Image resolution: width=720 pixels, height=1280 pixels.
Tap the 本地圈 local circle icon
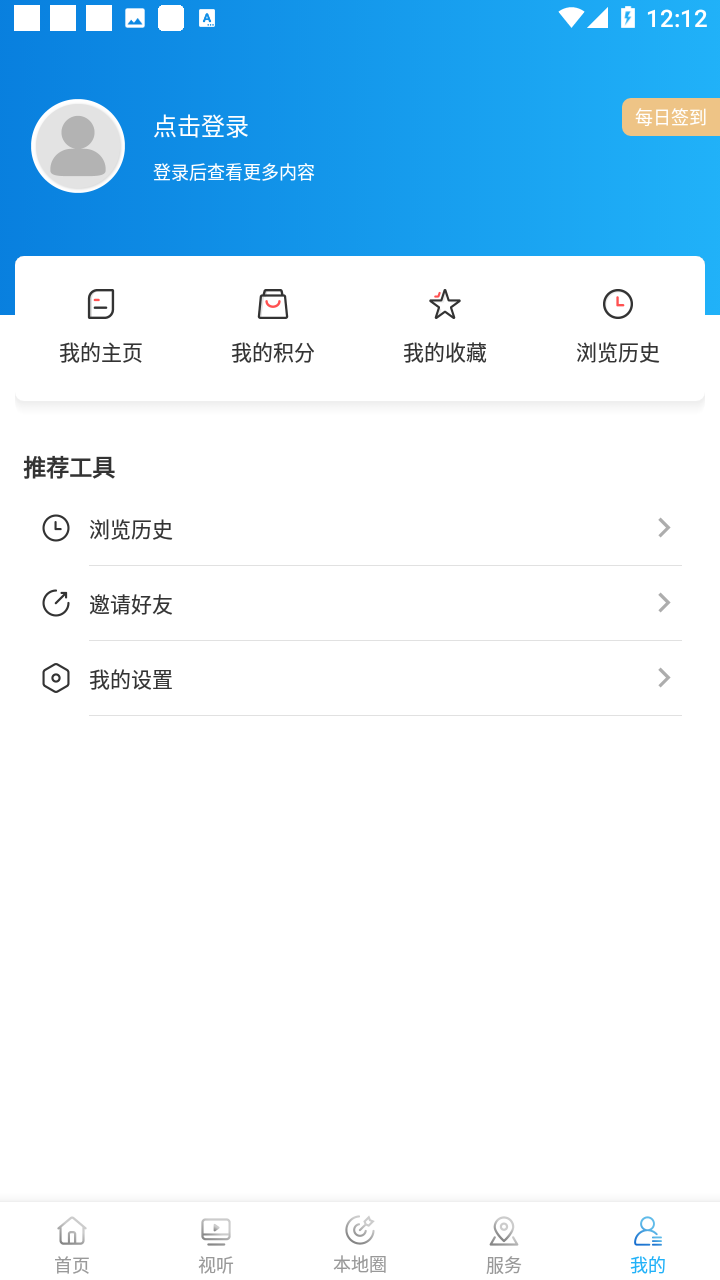tap(359, 1231)
